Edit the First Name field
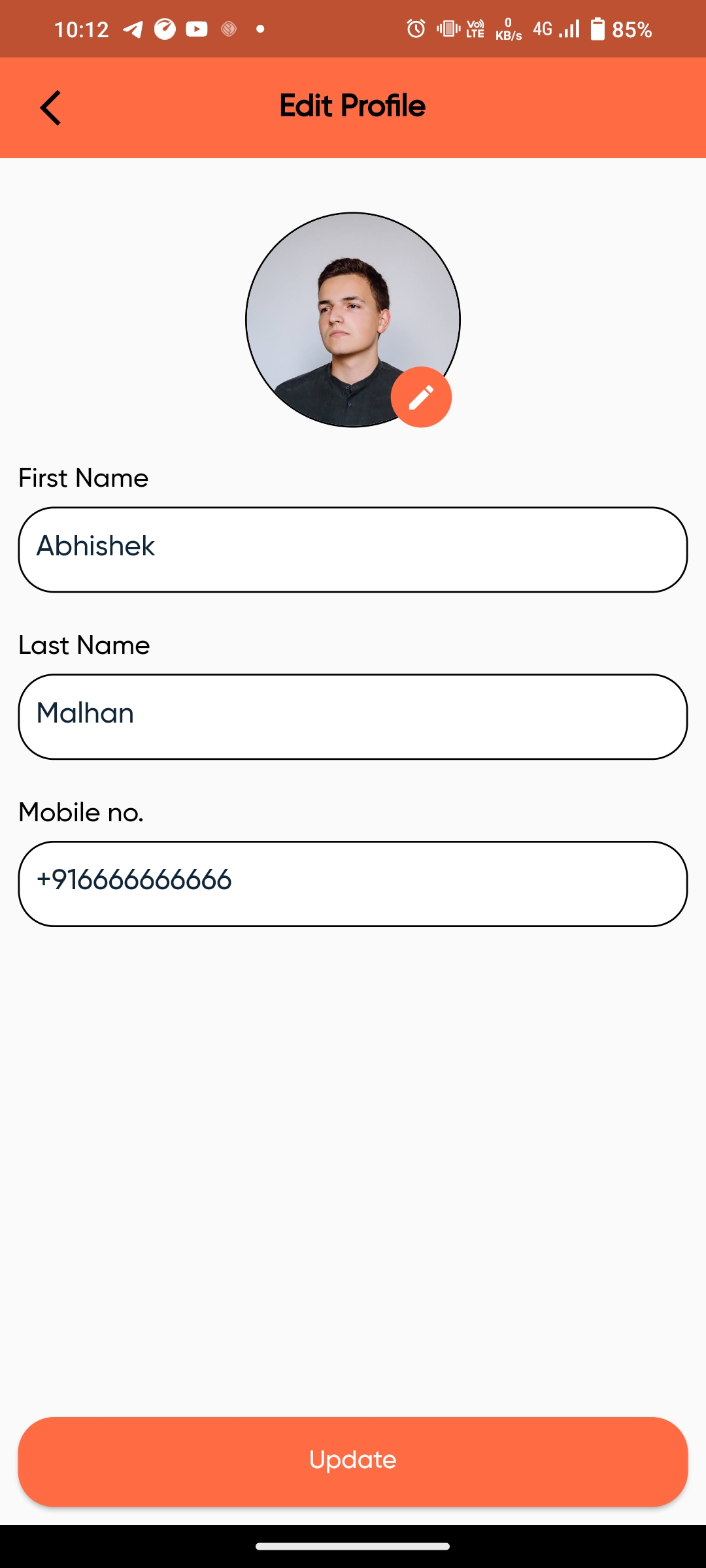 point(353,549)
